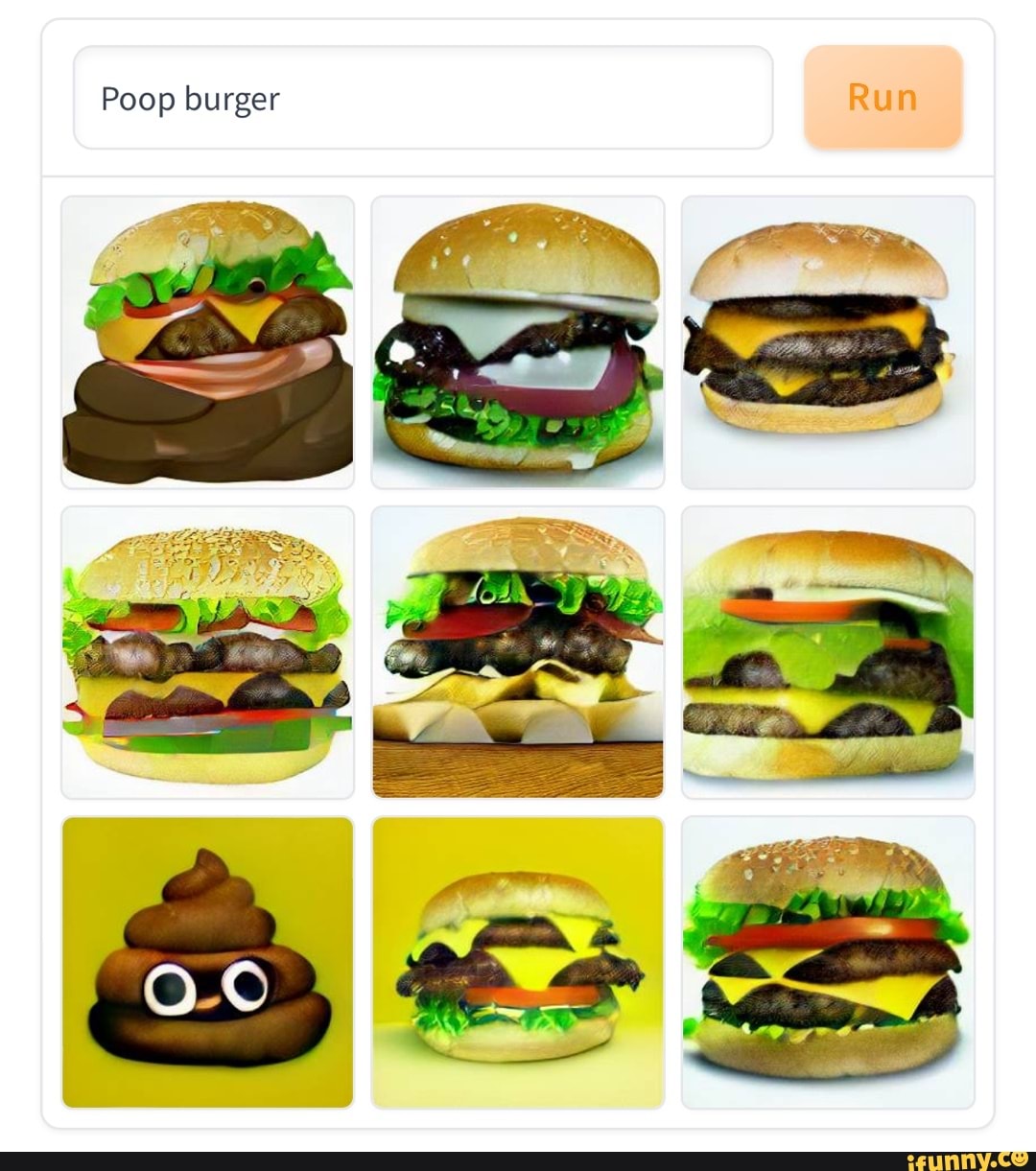1036x1171 pixels.
Task: Select the bottom-right sesame bun cheeseburger
Action: tap(829, 962)
